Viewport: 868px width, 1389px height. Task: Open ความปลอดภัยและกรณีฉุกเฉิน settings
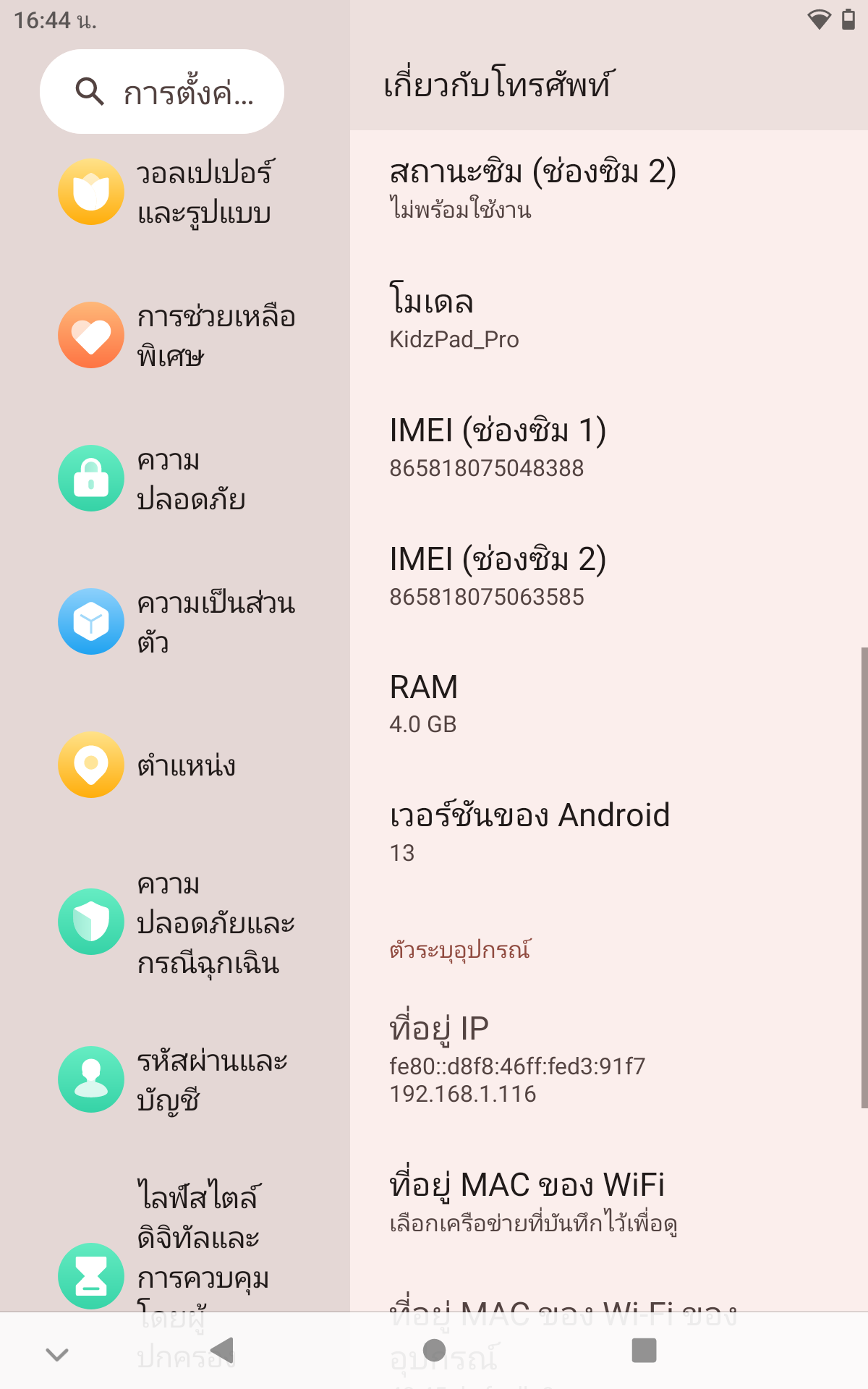point(175,922)
